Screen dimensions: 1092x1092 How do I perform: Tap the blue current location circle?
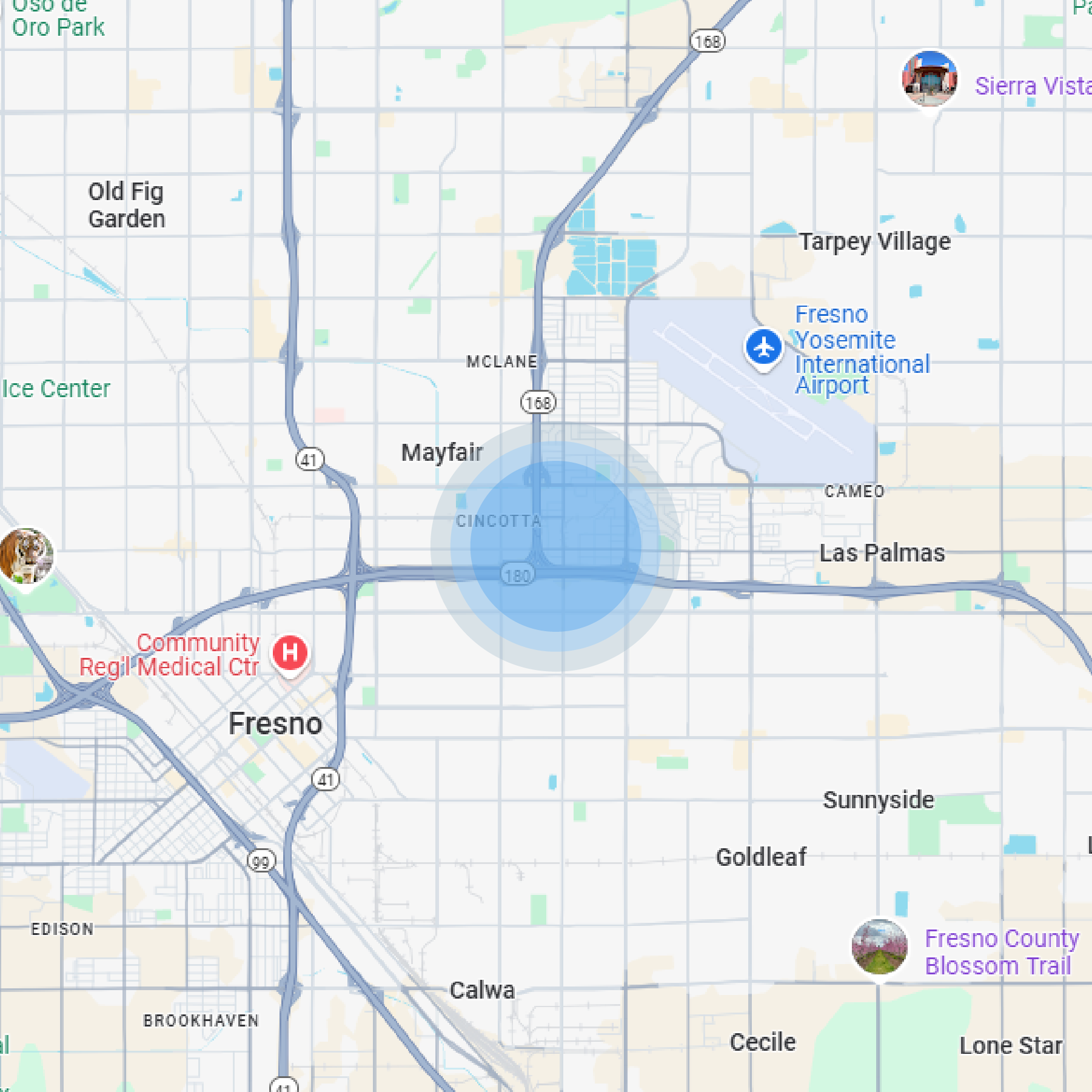pos(555,546)
